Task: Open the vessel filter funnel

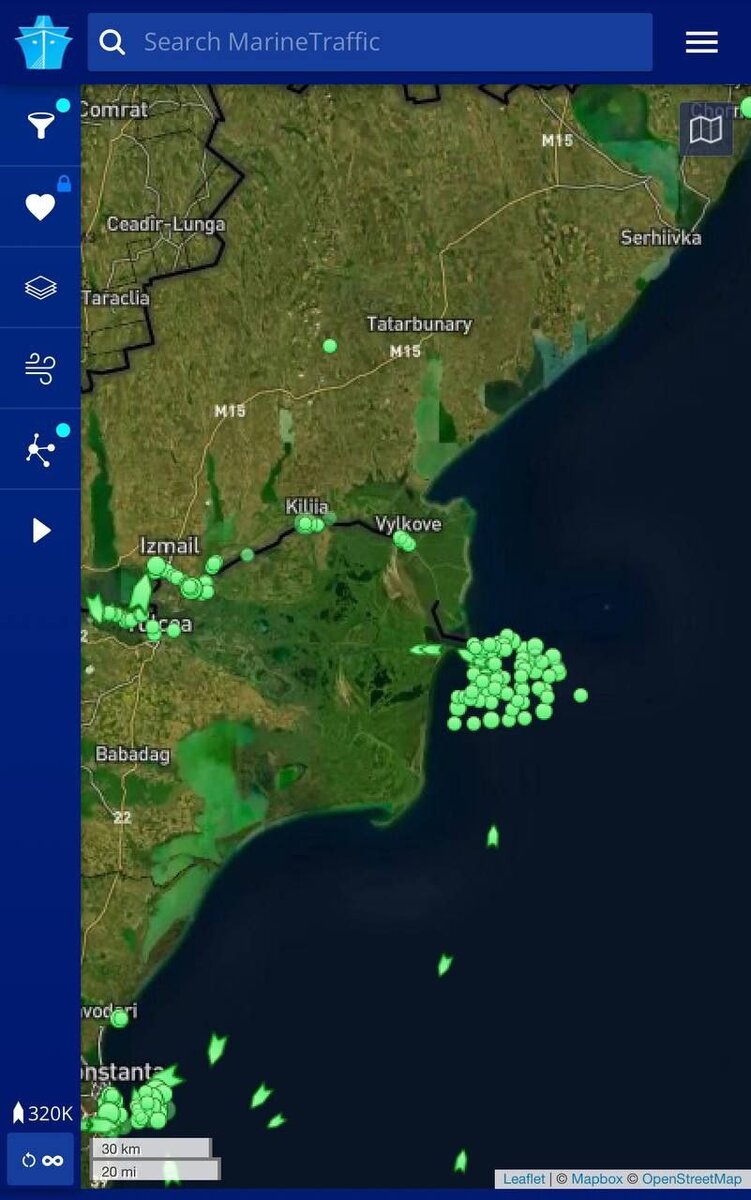Action: (x=40, y=125)
